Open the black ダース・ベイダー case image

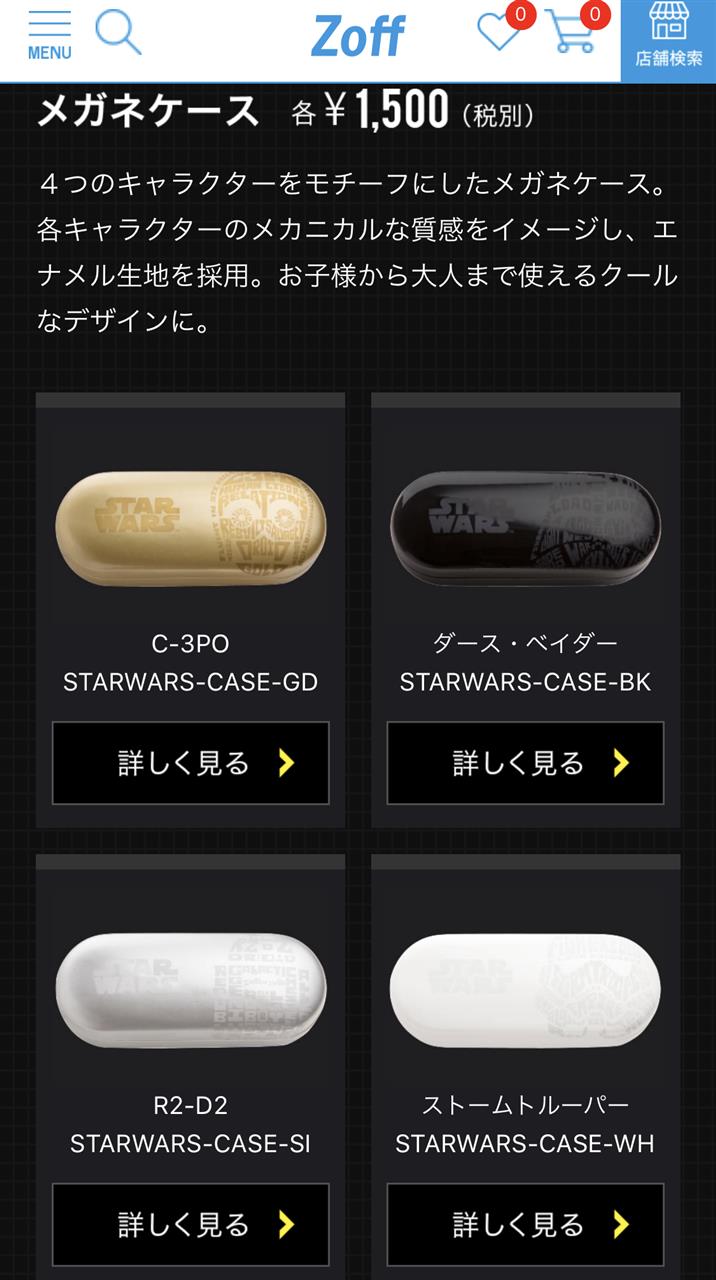pos(525,528)
